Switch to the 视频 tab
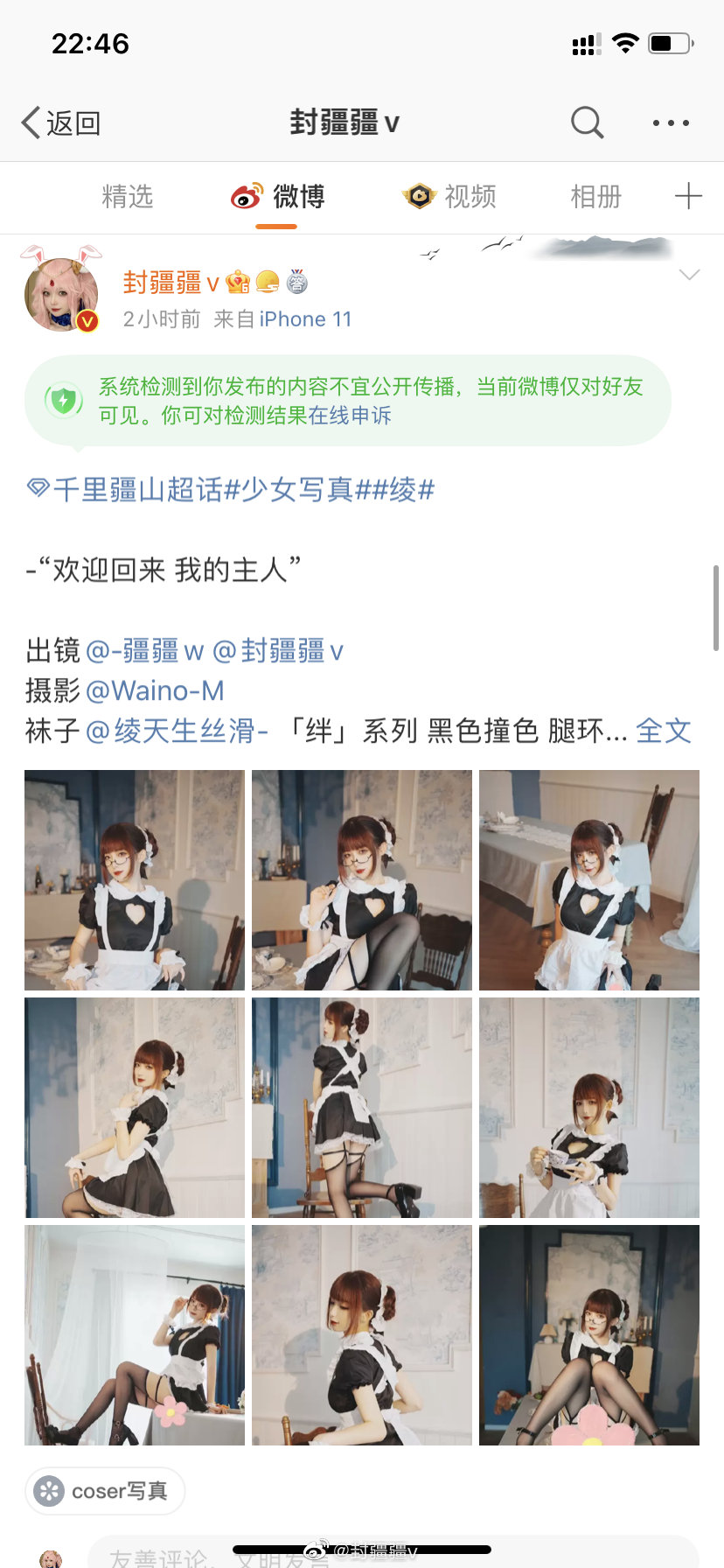Image resolution: width=724 pixels, height=1568 pixels. point(450,197)
